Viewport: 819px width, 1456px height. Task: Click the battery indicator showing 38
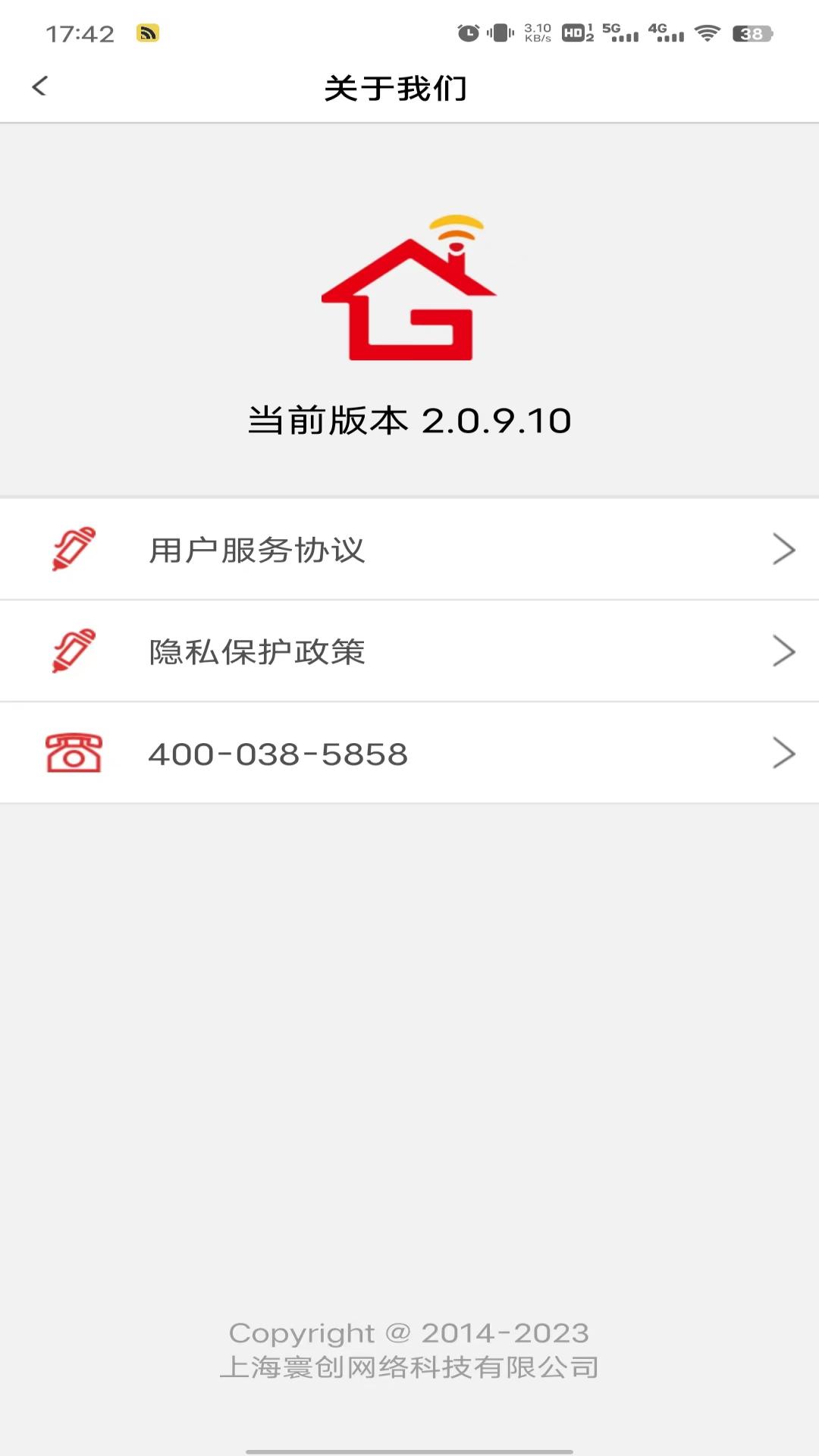click(x=751, y=33)
